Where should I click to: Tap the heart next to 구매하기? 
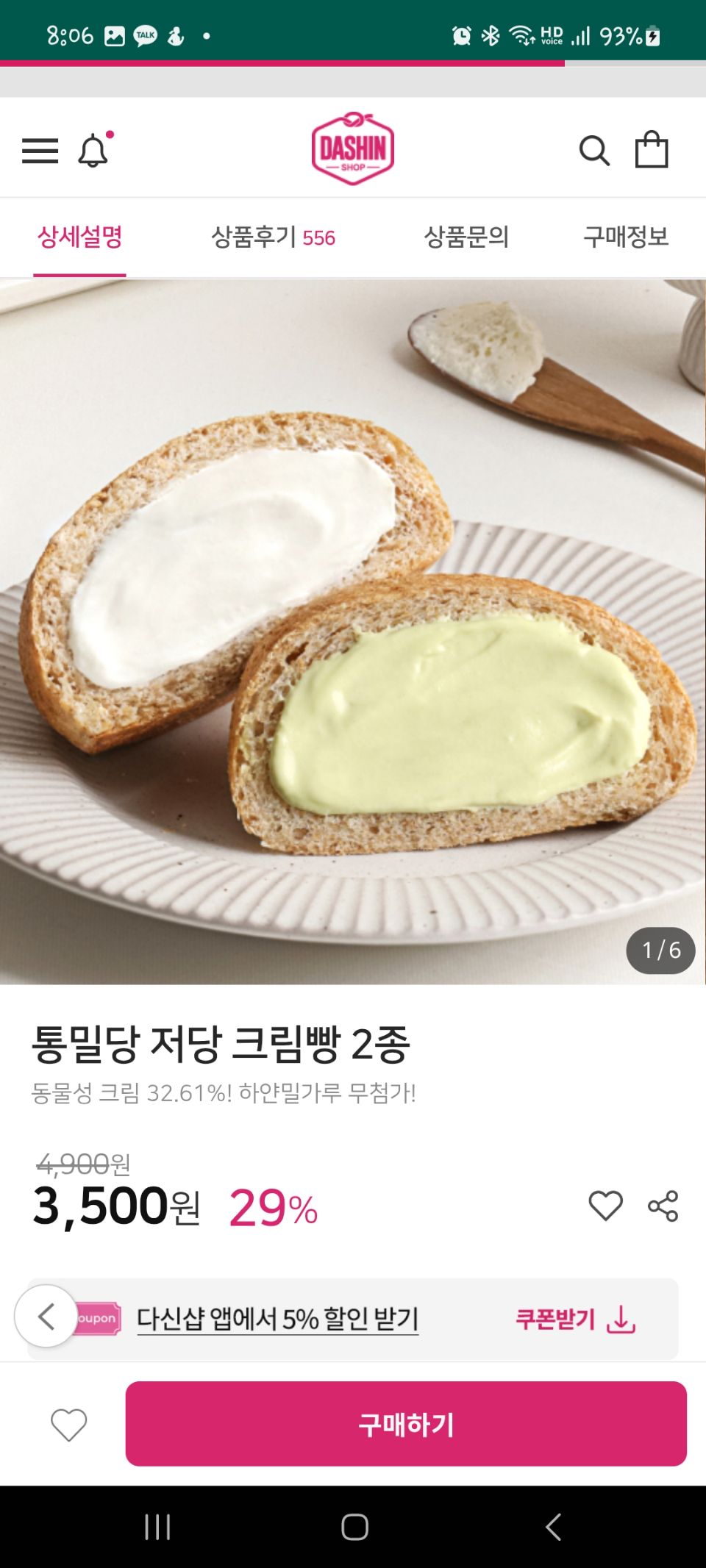69,1425
